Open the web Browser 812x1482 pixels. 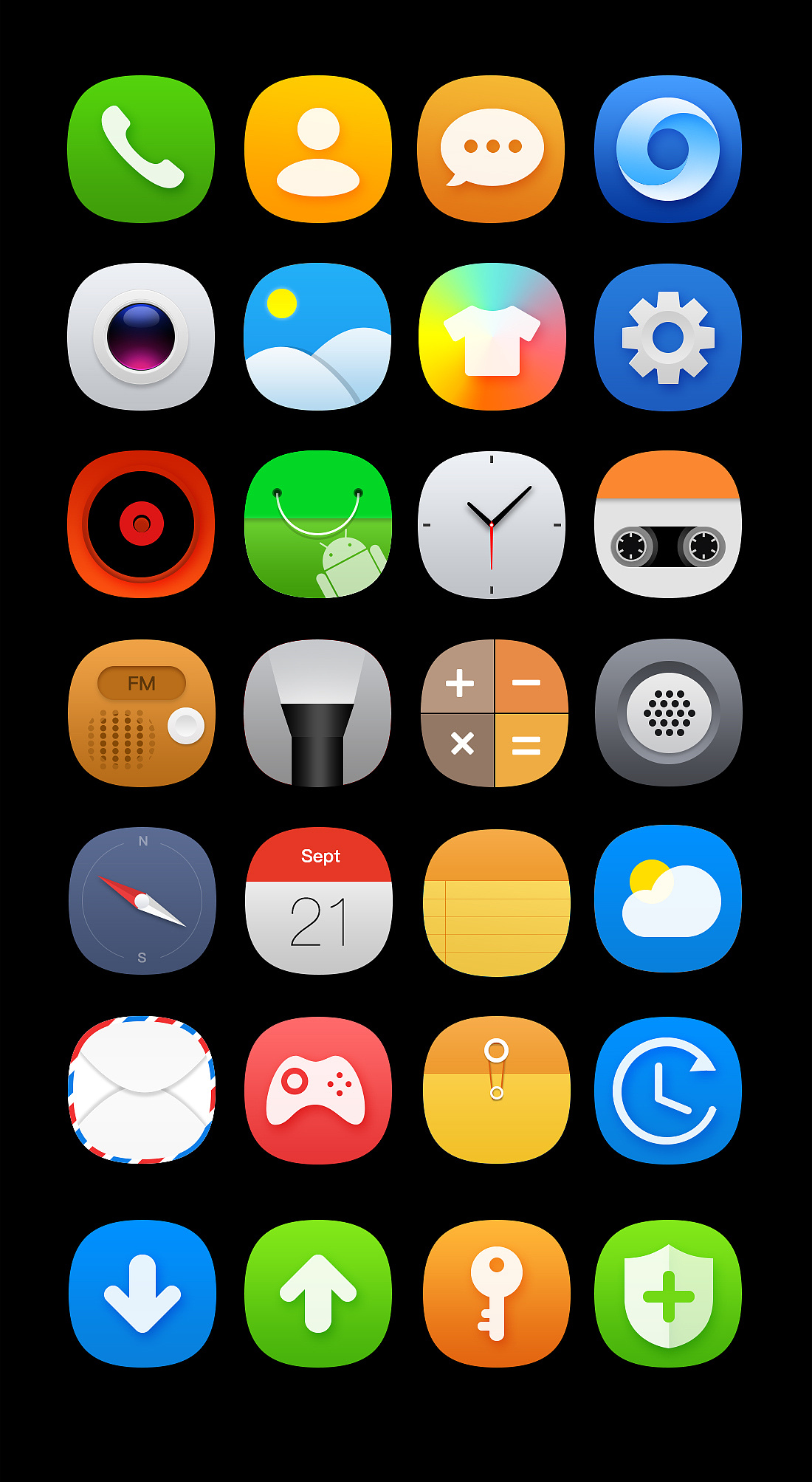click(668, 148)
